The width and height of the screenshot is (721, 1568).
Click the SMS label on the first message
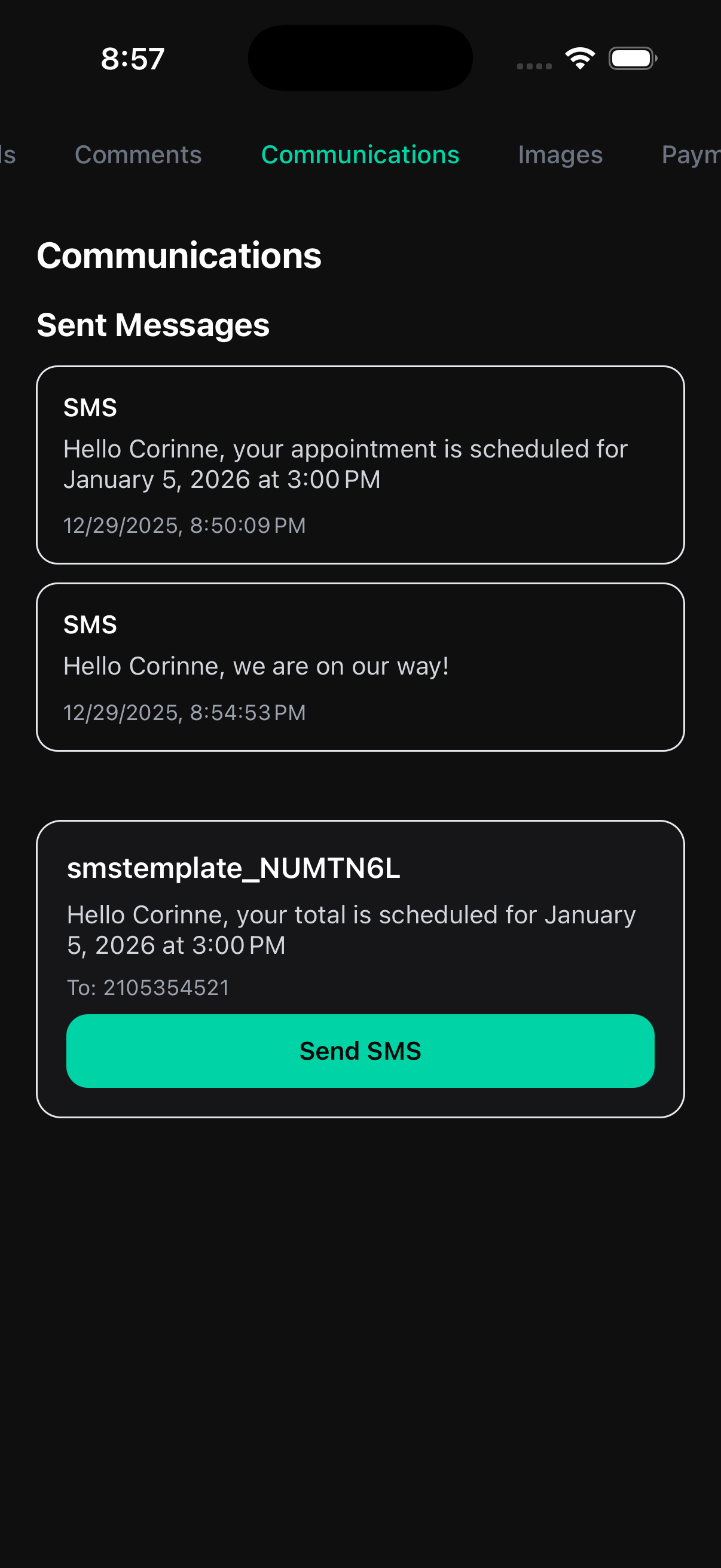(91, 408)
